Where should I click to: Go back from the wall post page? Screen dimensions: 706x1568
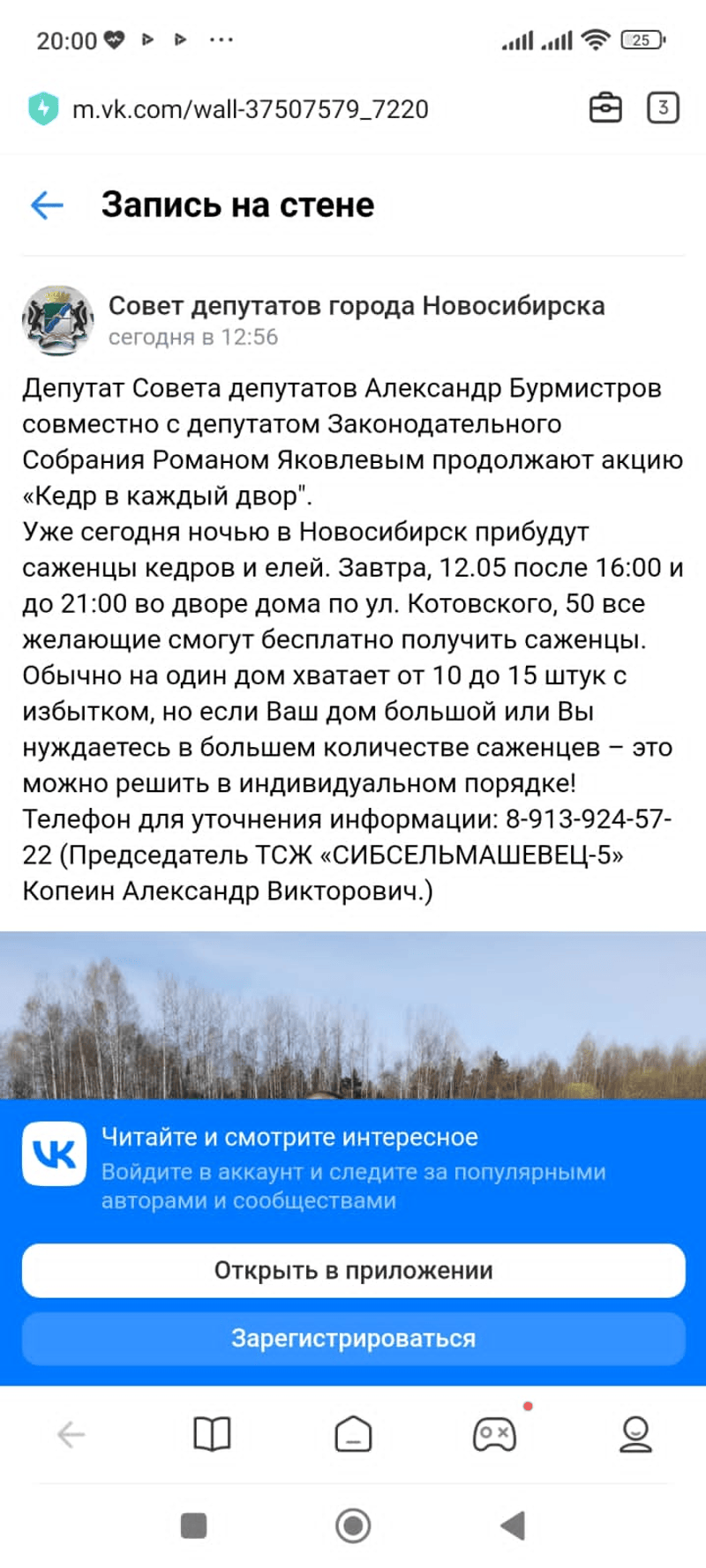point(47,205)
